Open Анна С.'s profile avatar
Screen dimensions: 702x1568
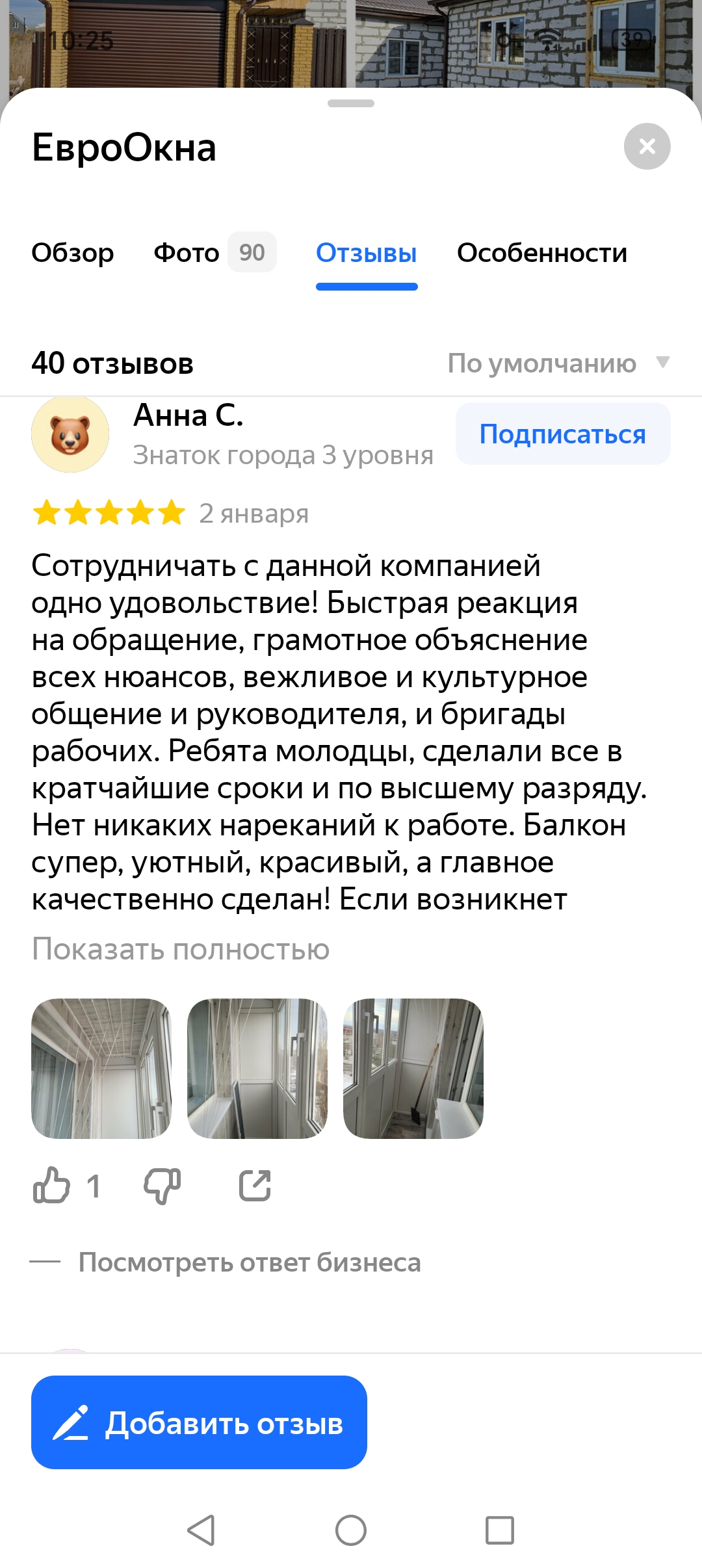click(x=70, y=434)
